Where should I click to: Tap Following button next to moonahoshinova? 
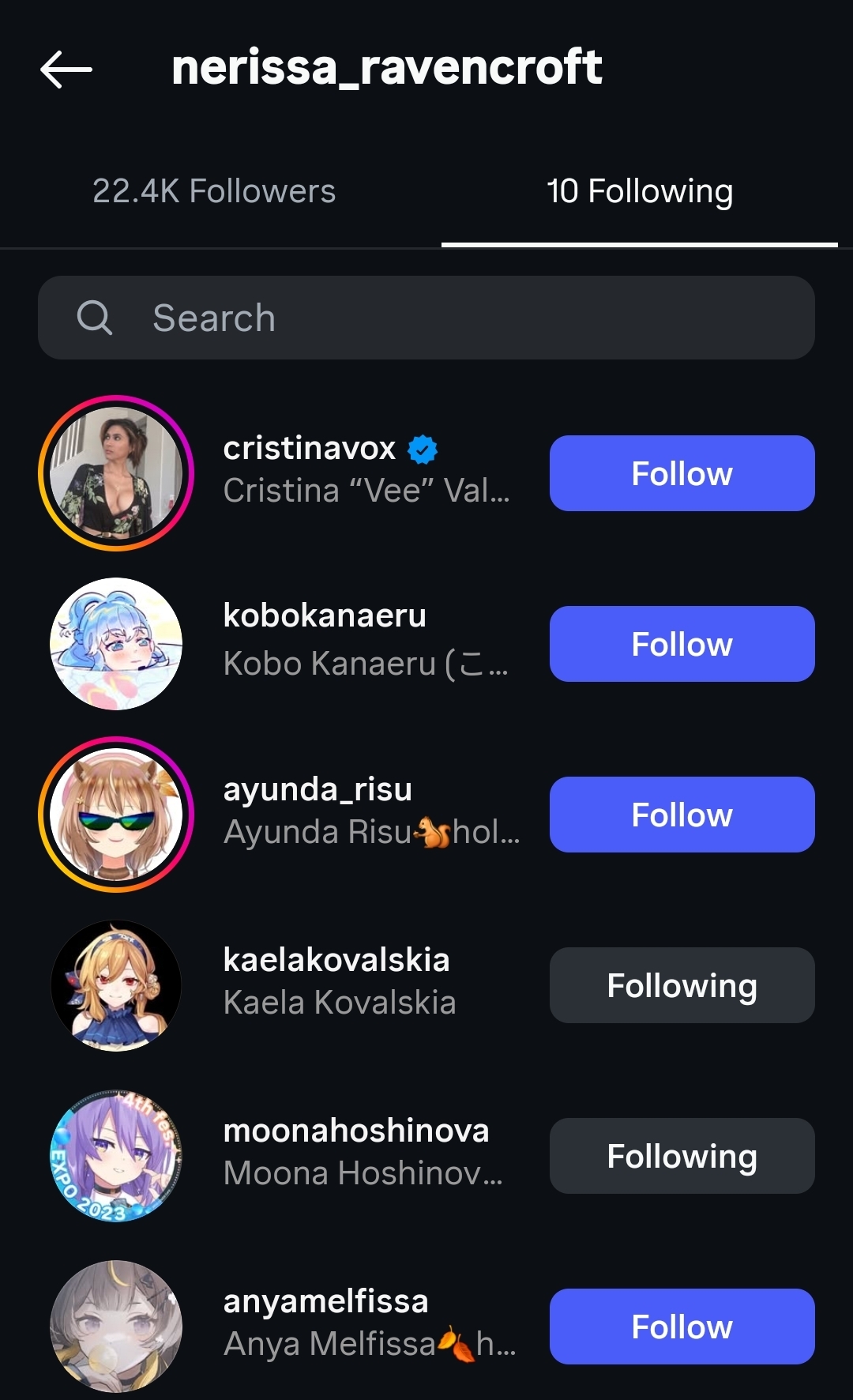pos(682,1156)
